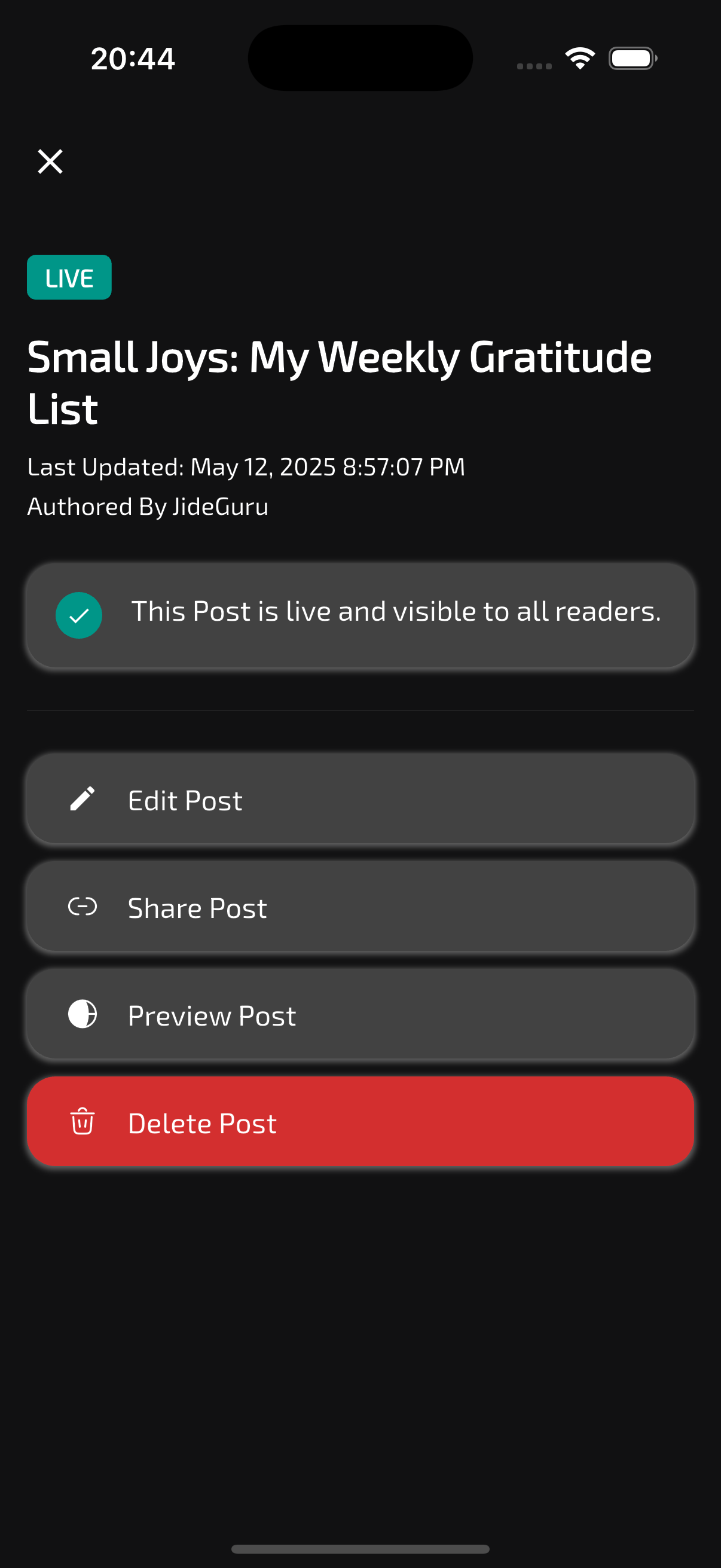
Task: Share this post
Action: tap(359, 907)
